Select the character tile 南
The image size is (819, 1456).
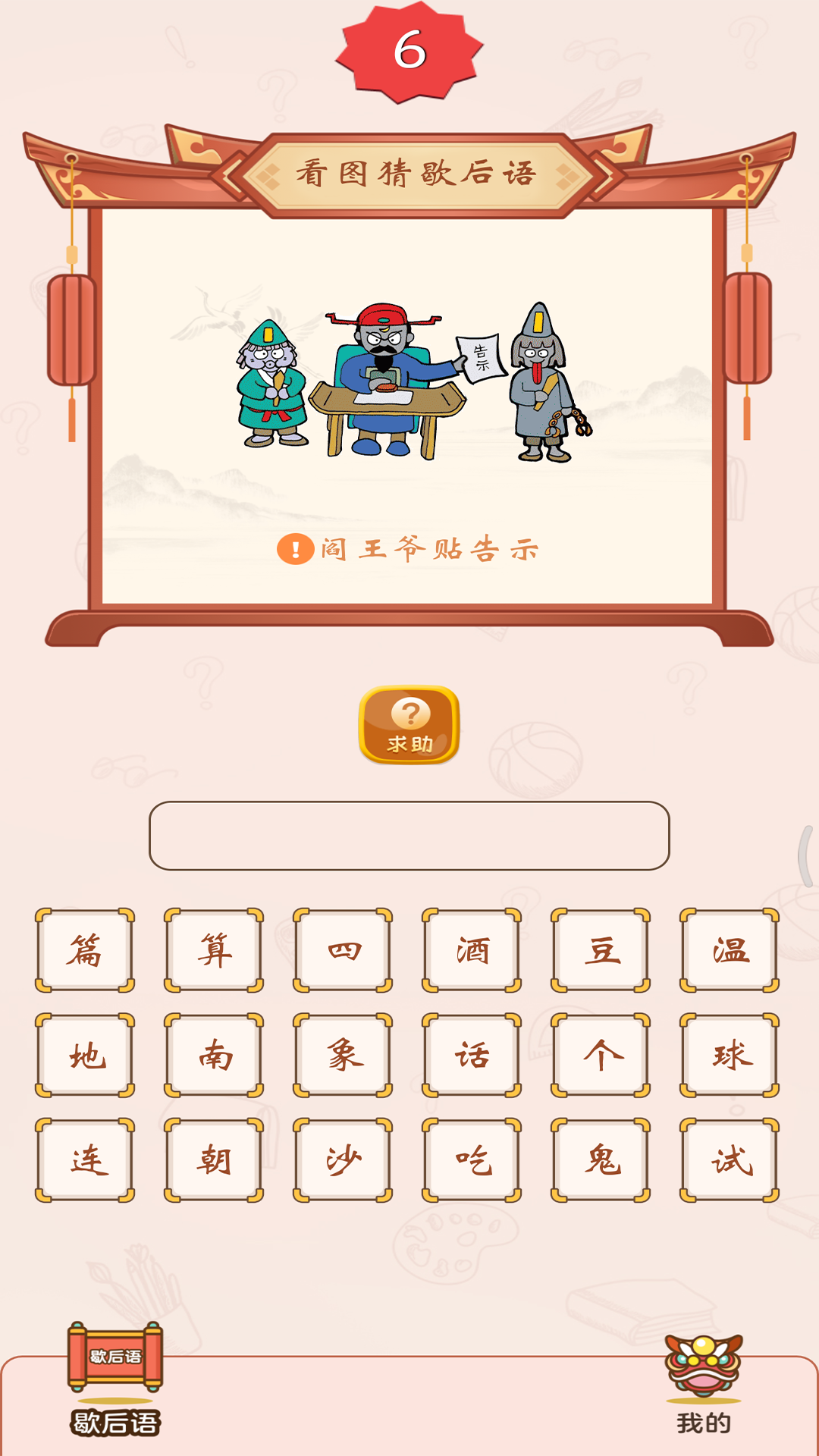pyautogui.click(x=214, y=1055)
